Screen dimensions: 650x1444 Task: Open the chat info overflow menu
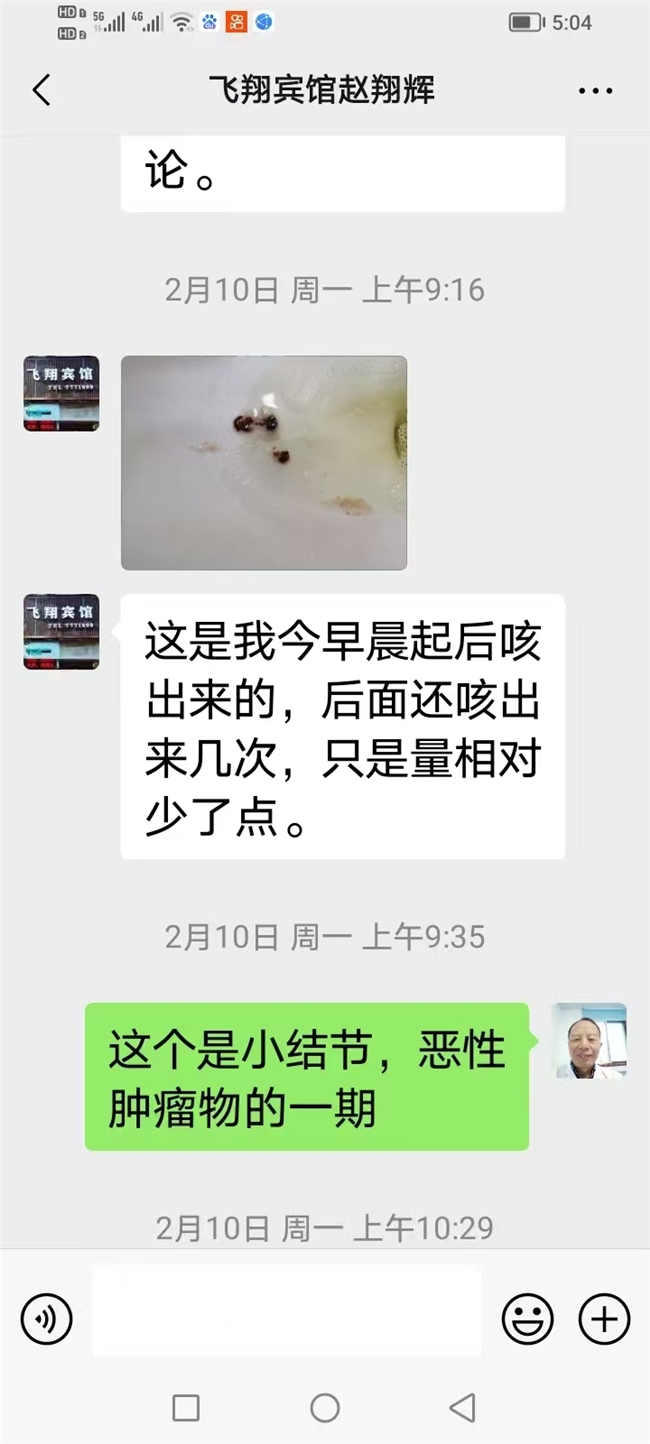(595, 91)
